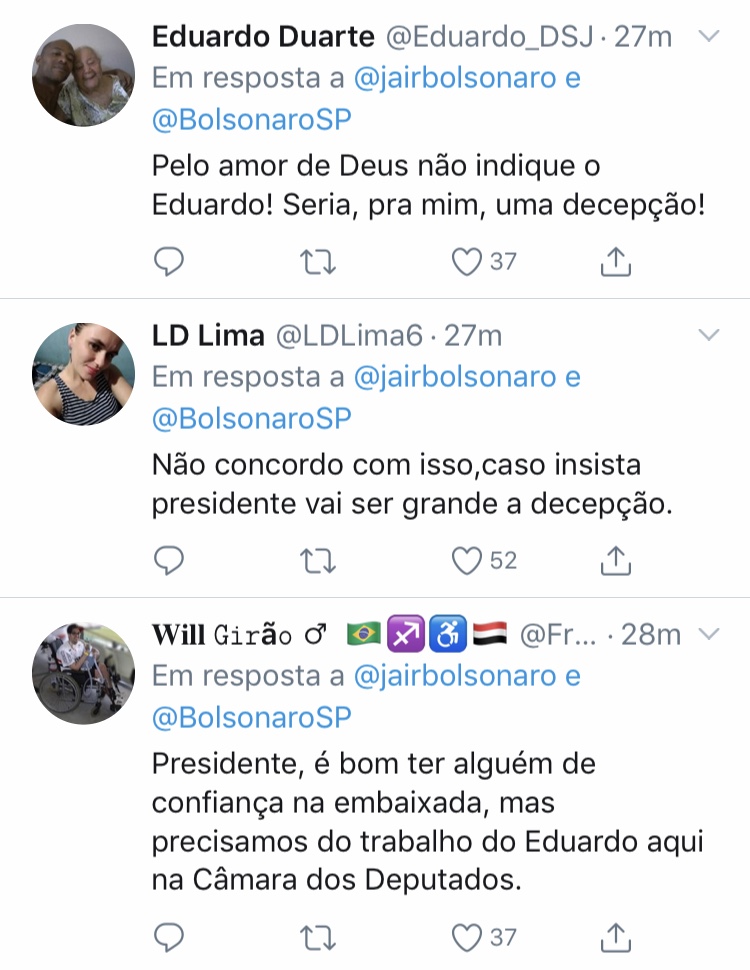Like Eduardo Duarte's tweet
Screen dimensions: 750x970
point(467,262)
